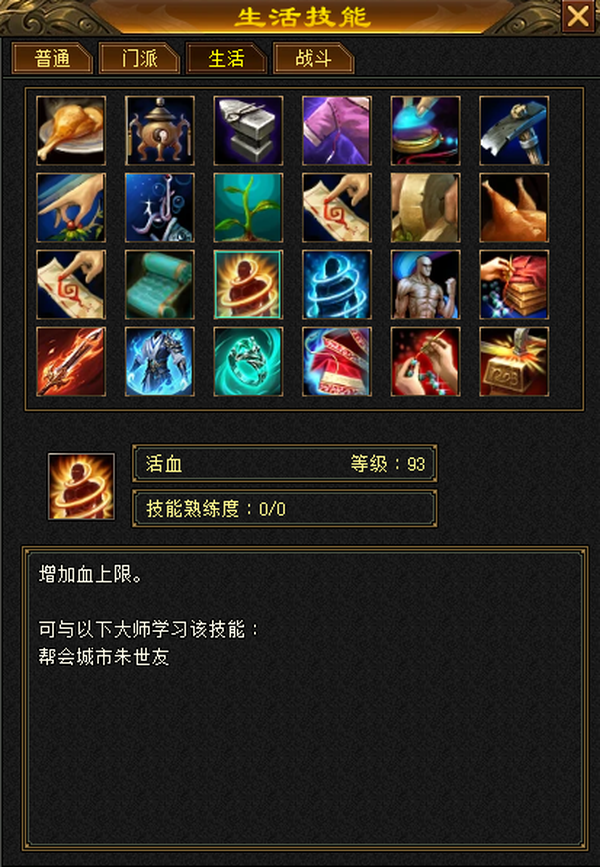Switch to the 门派 tab

(x=139, y=58)
